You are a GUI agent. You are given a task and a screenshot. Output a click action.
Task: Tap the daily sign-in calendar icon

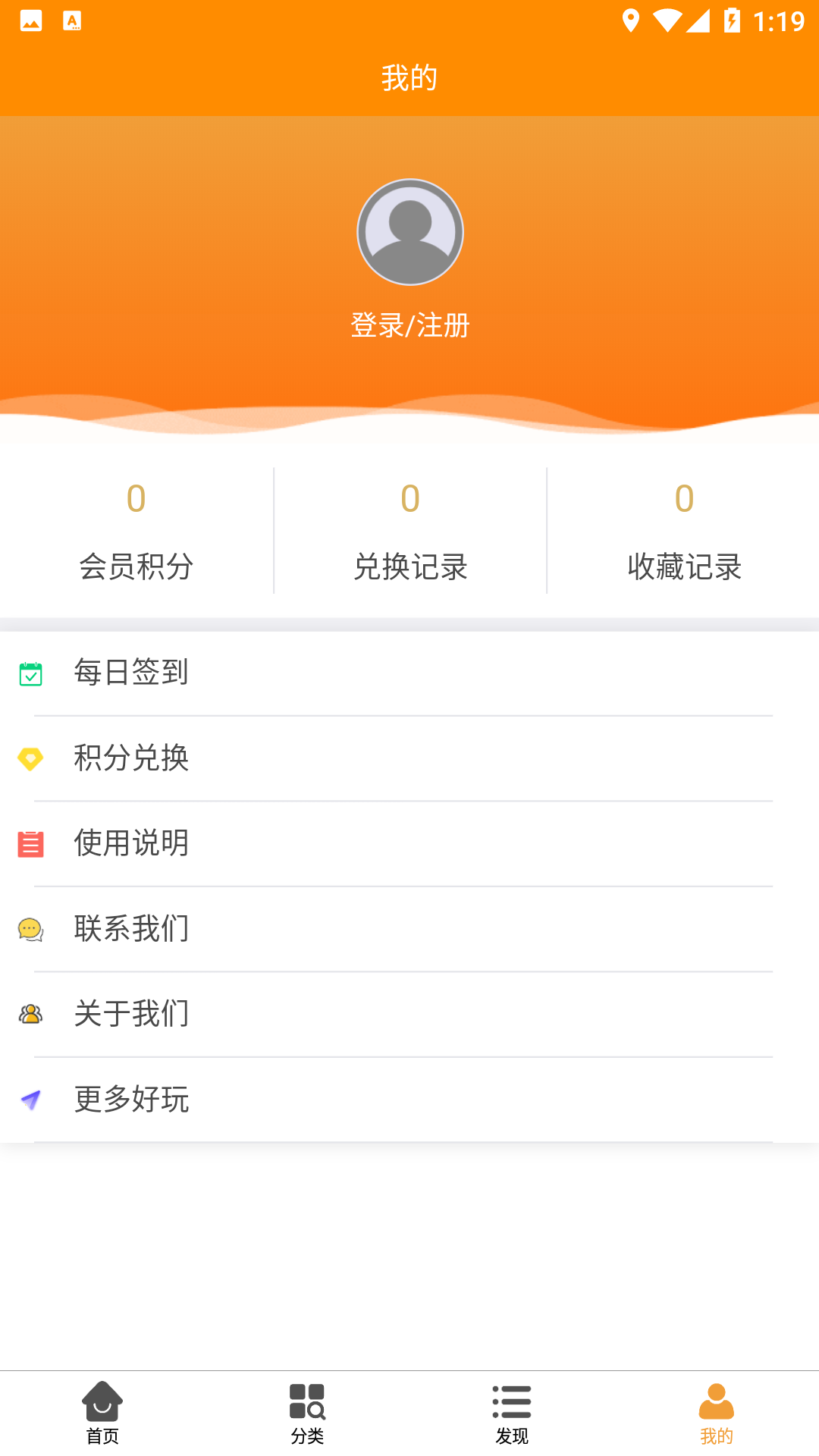click(x=29, y=673)
